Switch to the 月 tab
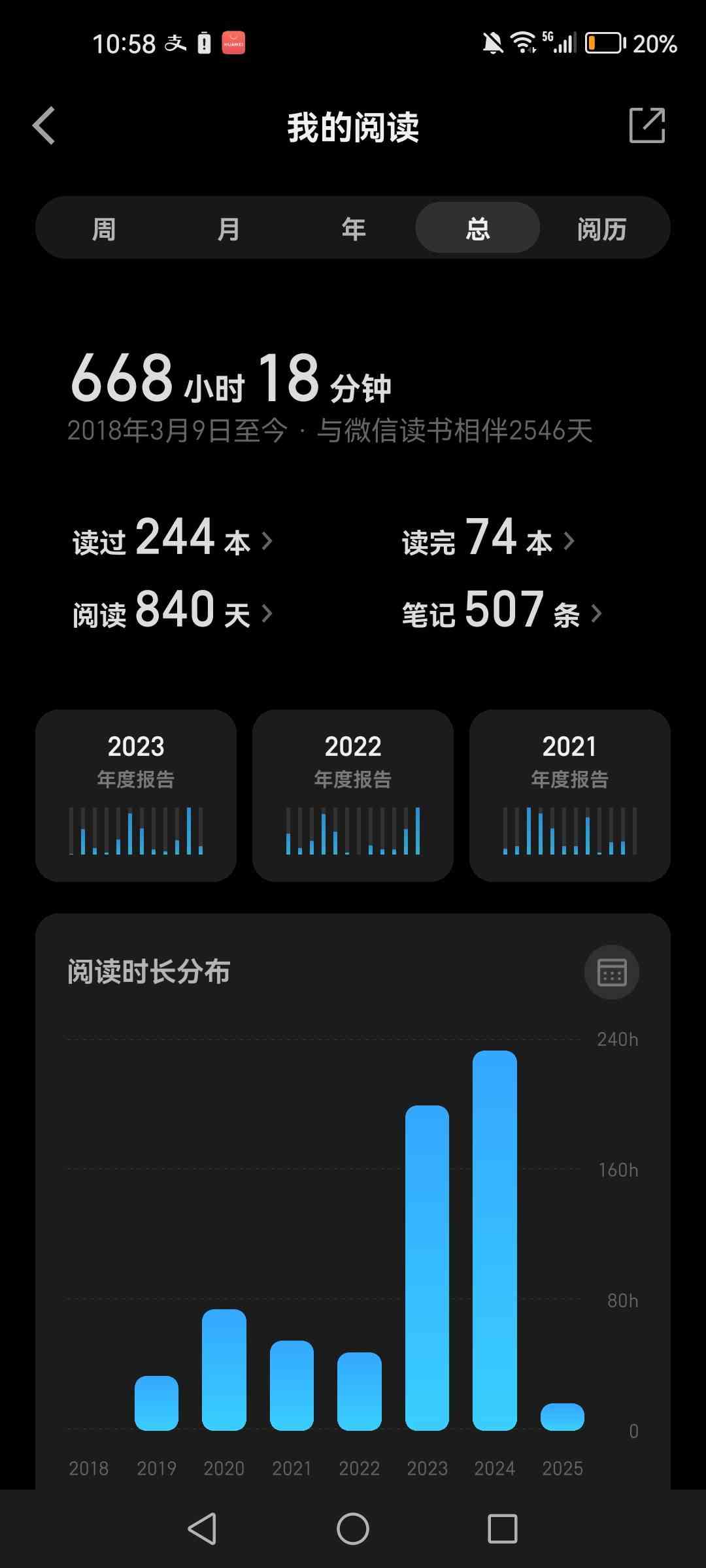 (228, 229)
